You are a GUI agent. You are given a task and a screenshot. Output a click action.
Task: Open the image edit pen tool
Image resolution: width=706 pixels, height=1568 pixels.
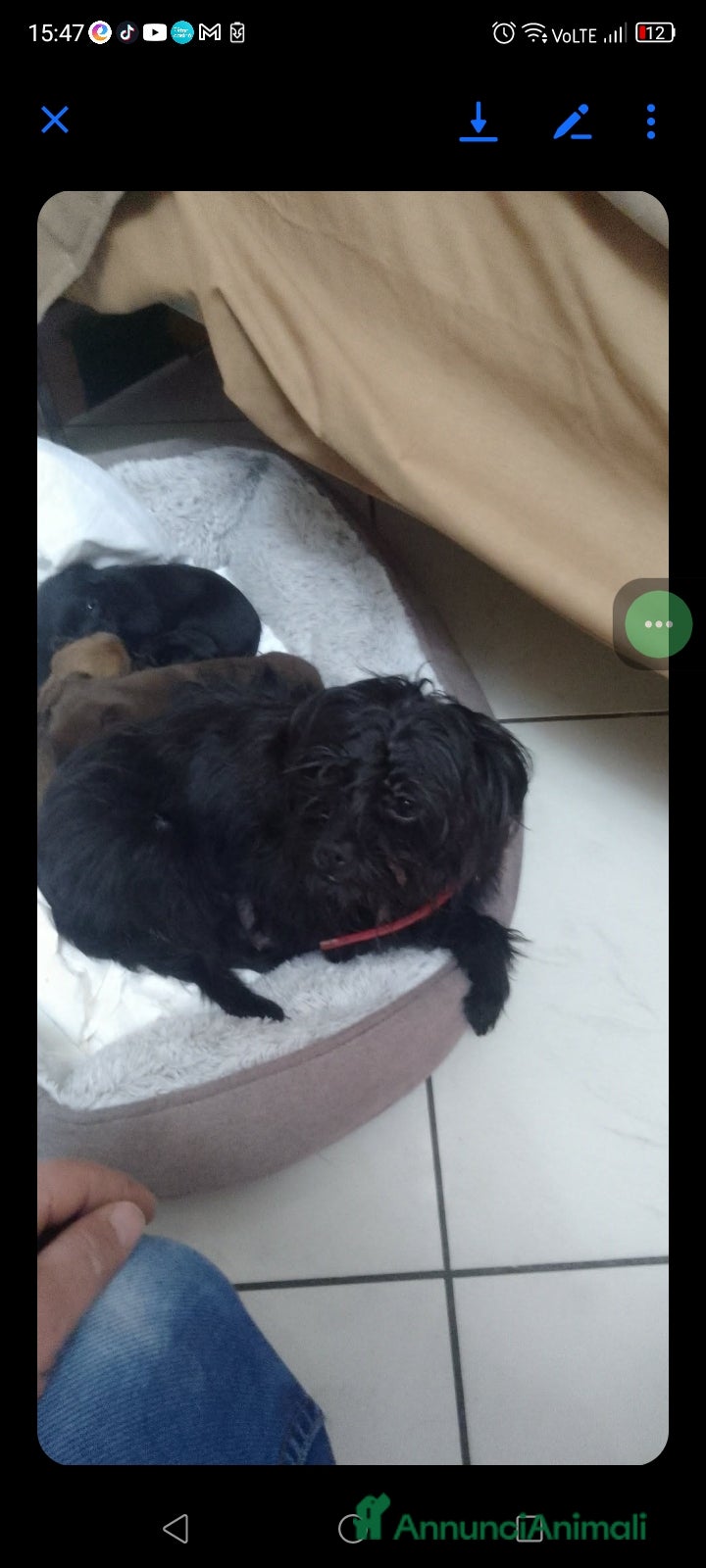coord(574,121)
